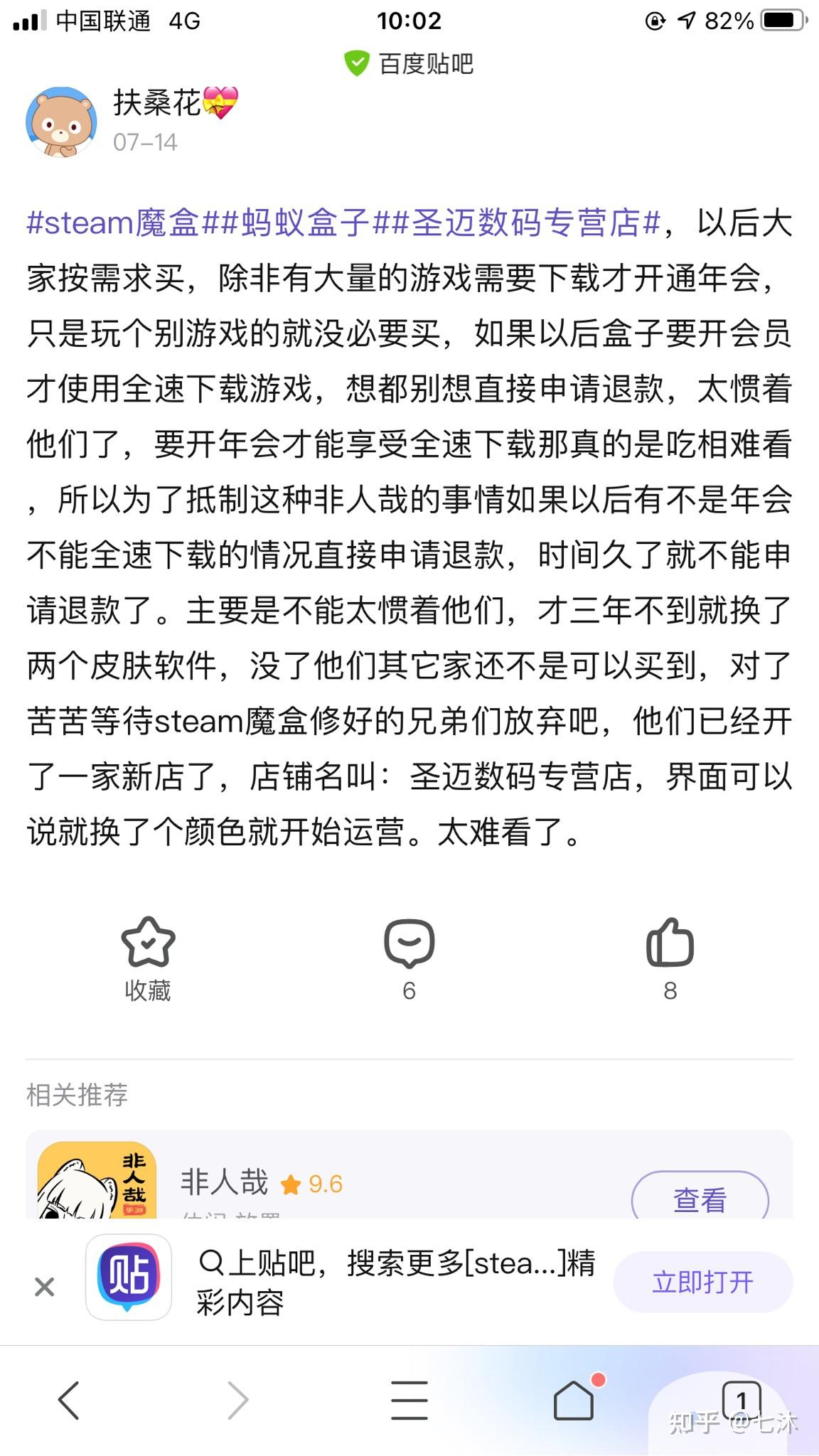Screen dimensions: 819x1456
Task: Go back with the browser back arrow
Action: (x=68, y=1400)
